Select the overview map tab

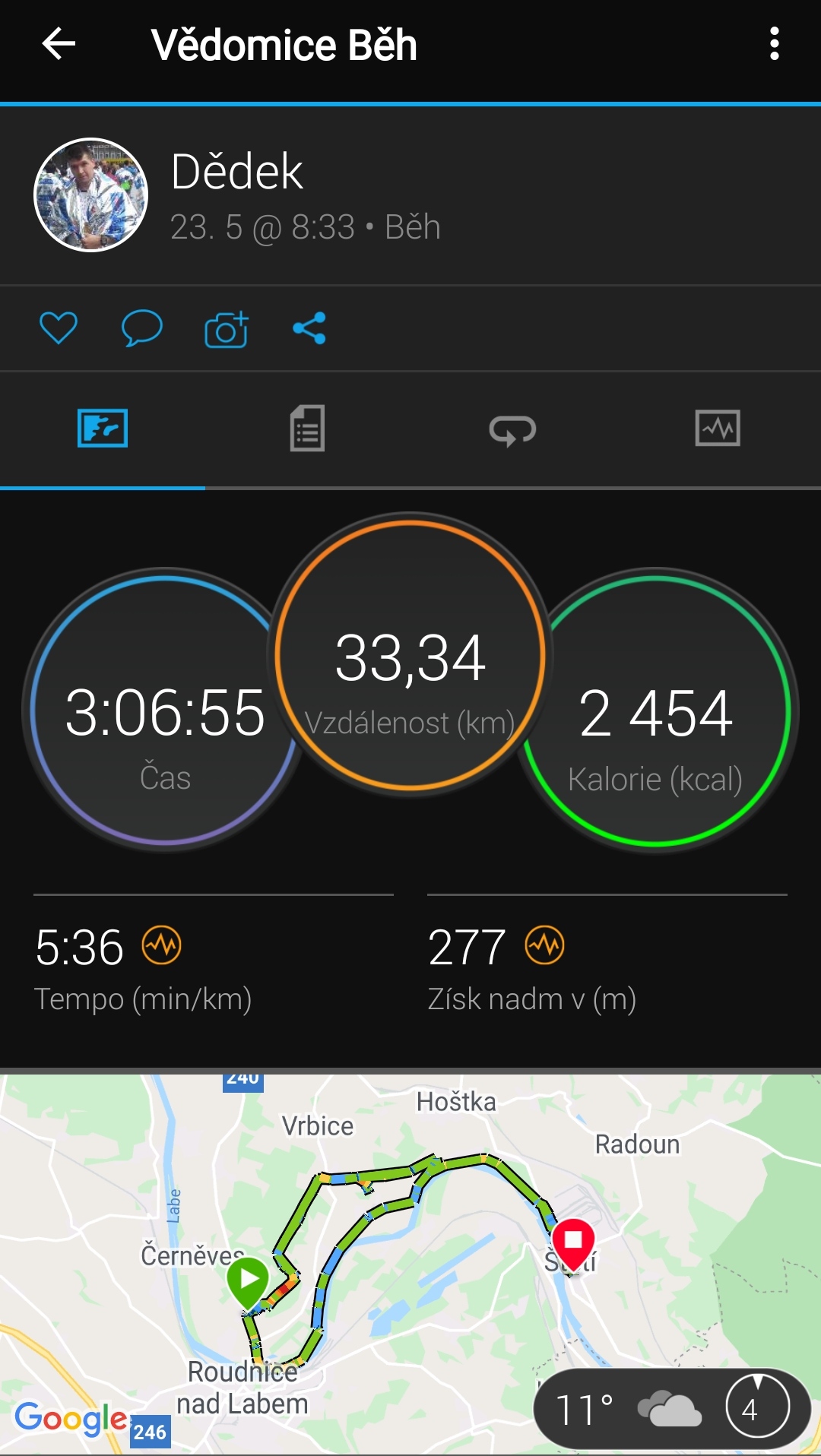tap(103, 429)
